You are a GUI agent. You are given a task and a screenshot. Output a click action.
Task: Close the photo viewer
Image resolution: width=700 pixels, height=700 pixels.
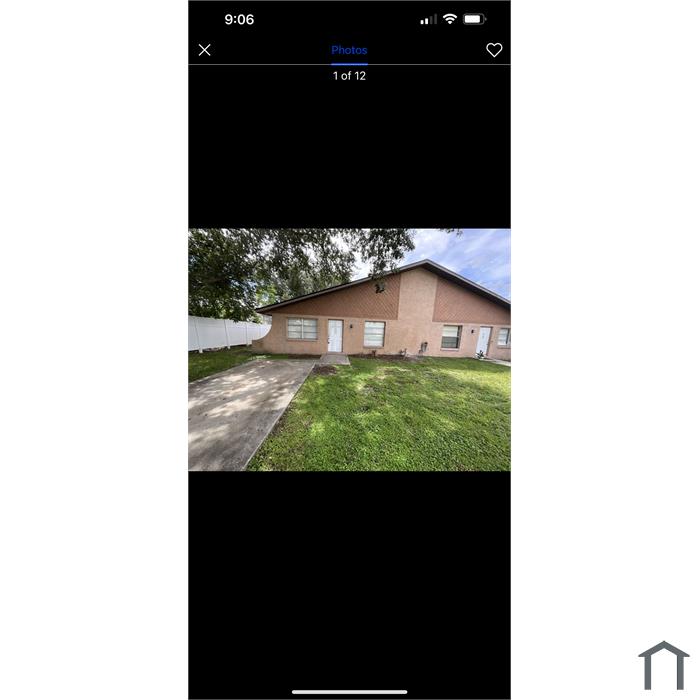click(204, 50)
